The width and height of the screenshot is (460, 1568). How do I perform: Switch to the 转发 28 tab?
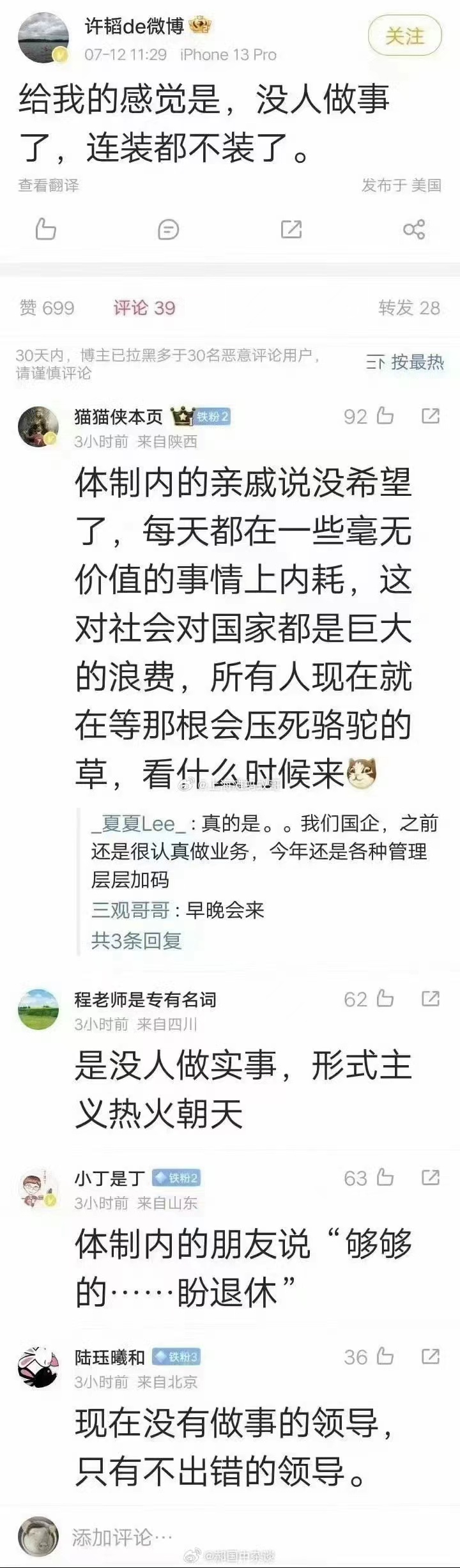[409, 308]
